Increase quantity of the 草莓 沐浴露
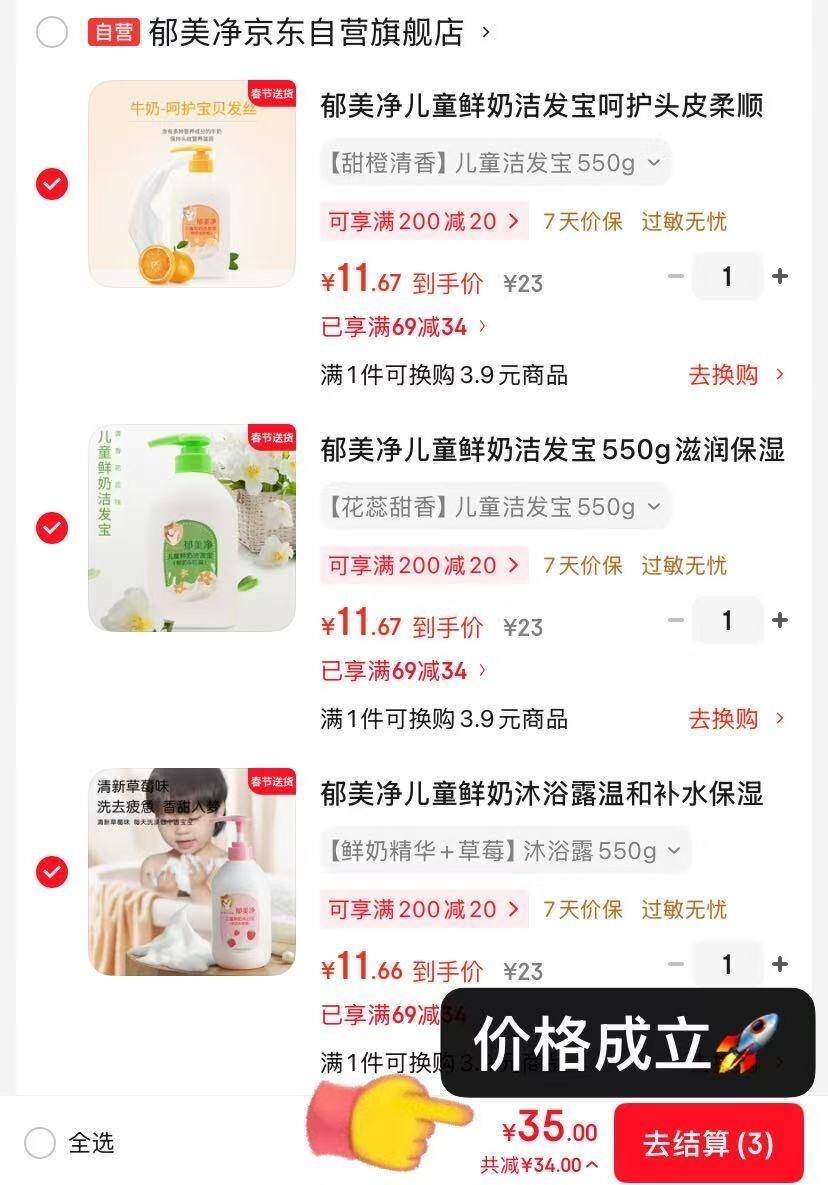828x1185 pixels. 781,965
